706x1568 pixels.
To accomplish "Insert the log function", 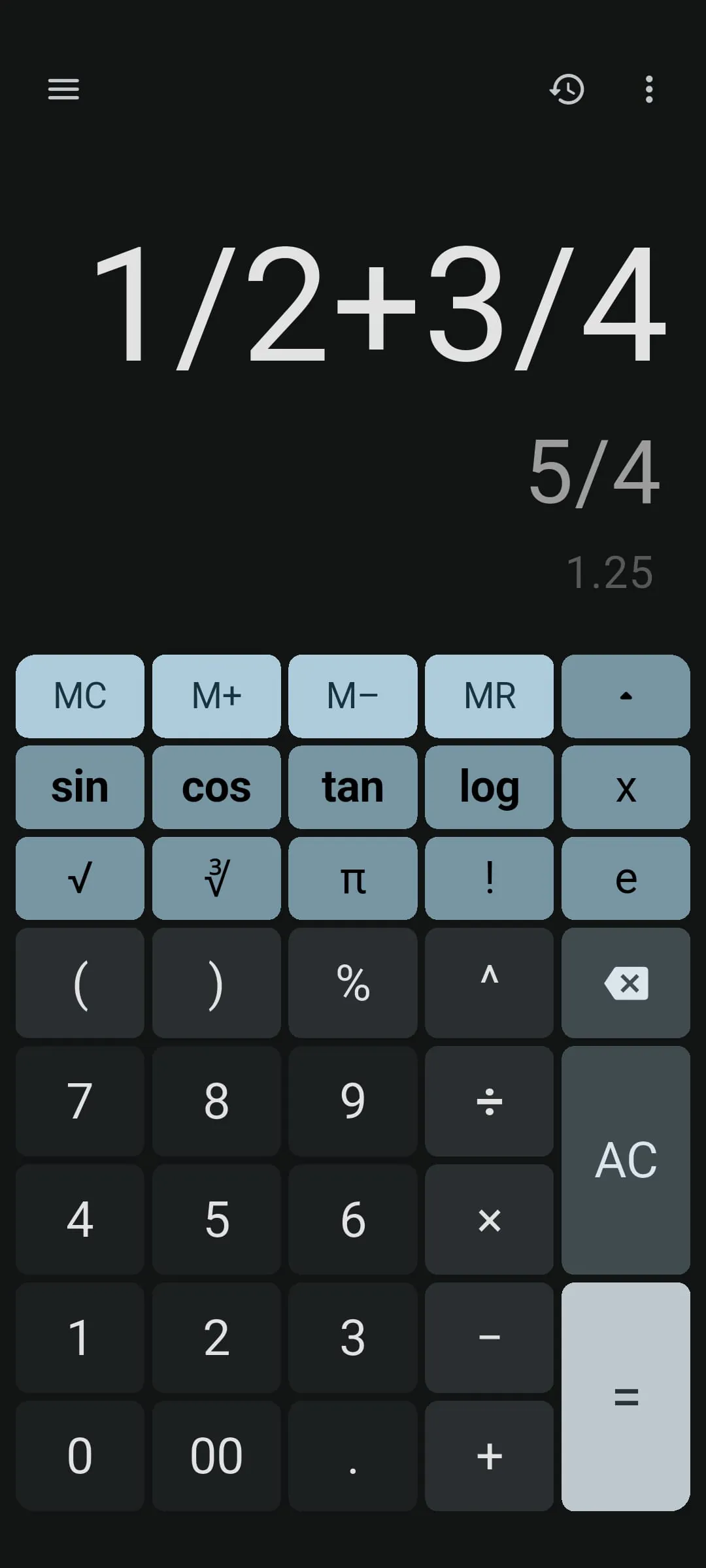I will coord(489,787).
